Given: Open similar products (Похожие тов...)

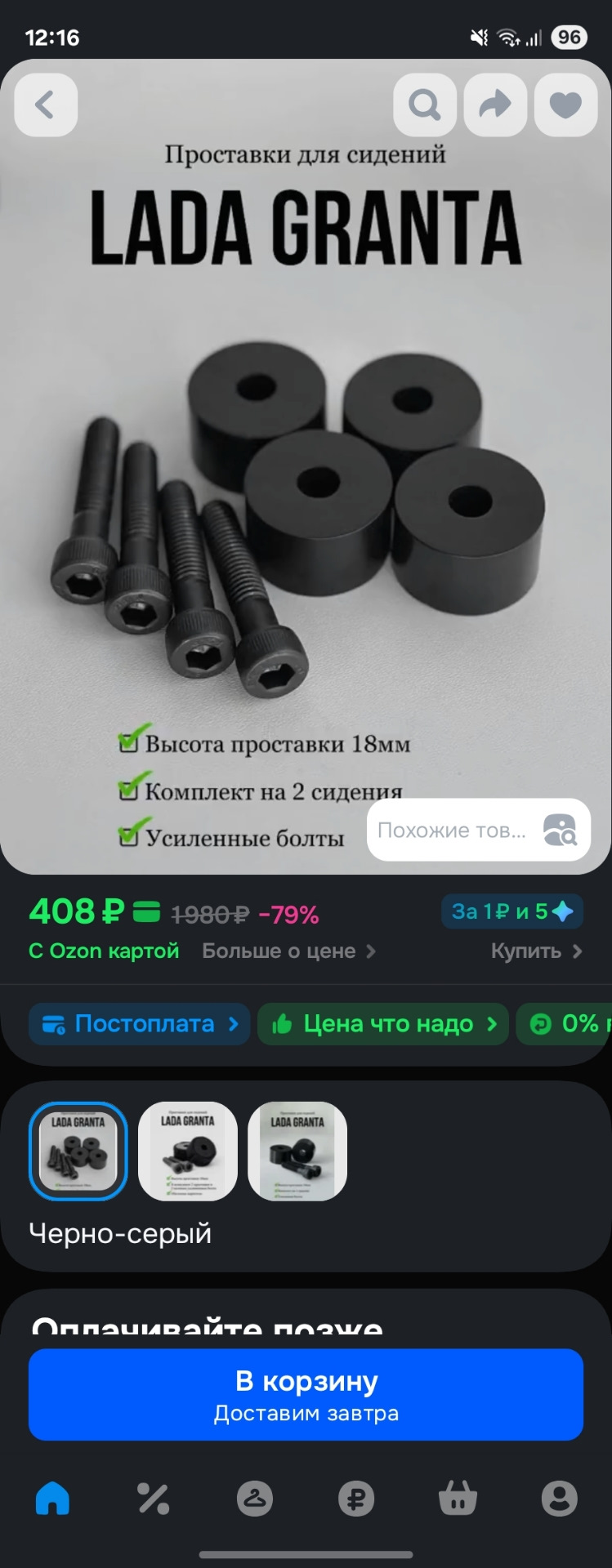Looking at the screenshot, I should click(x=478, y=830).
